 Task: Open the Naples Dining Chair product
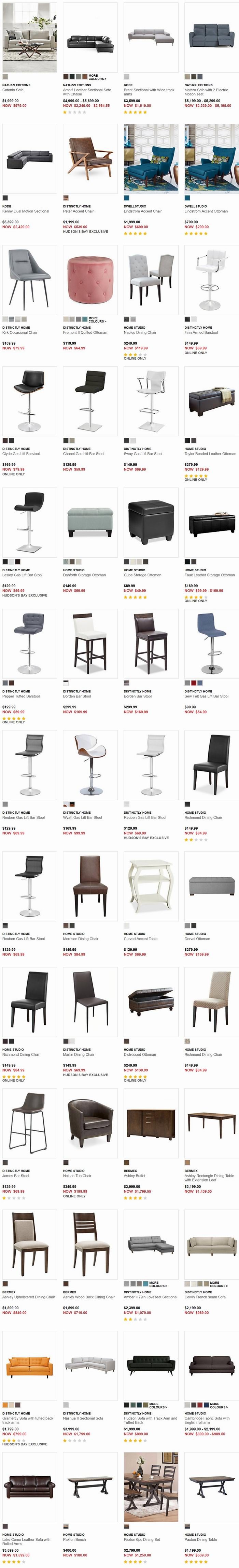[151, 280]
